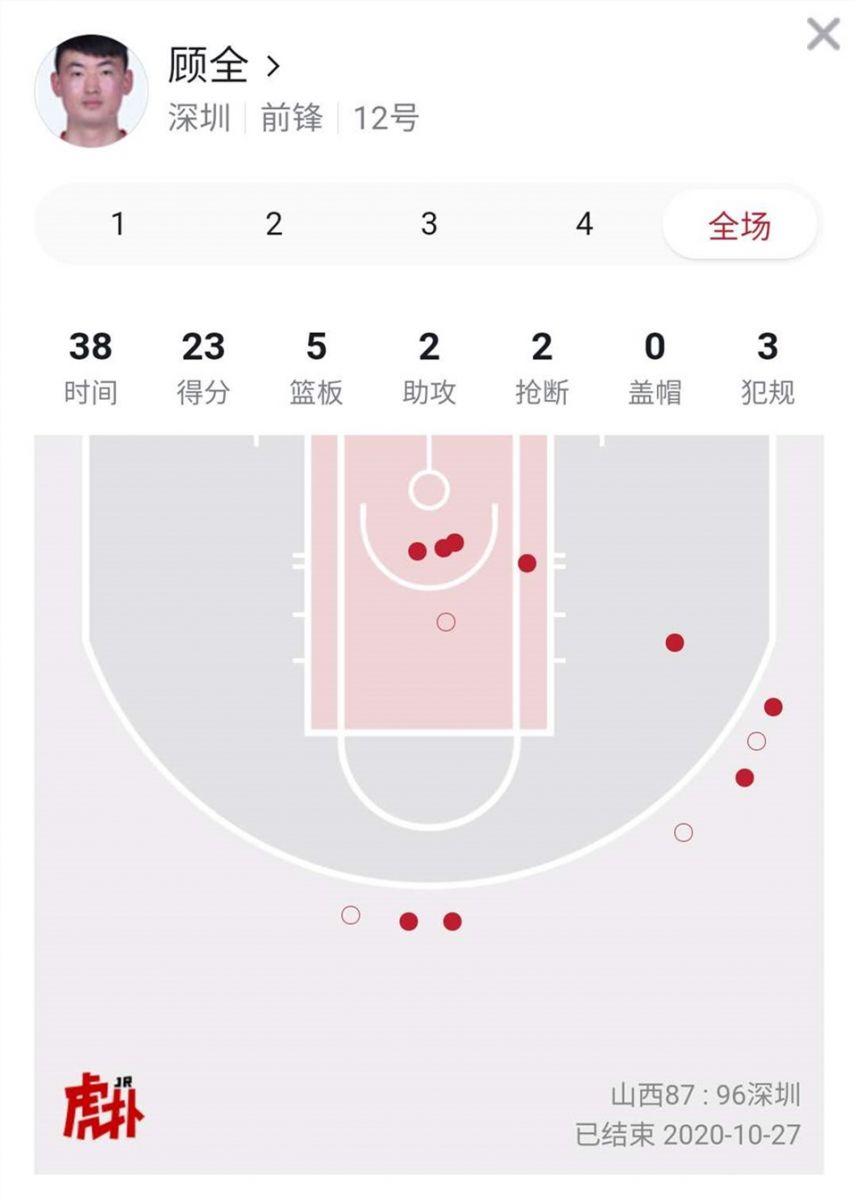This screenshot has height=1200, width=857.
Task: Show quarter 3 stats
Action: pos(429,224)
